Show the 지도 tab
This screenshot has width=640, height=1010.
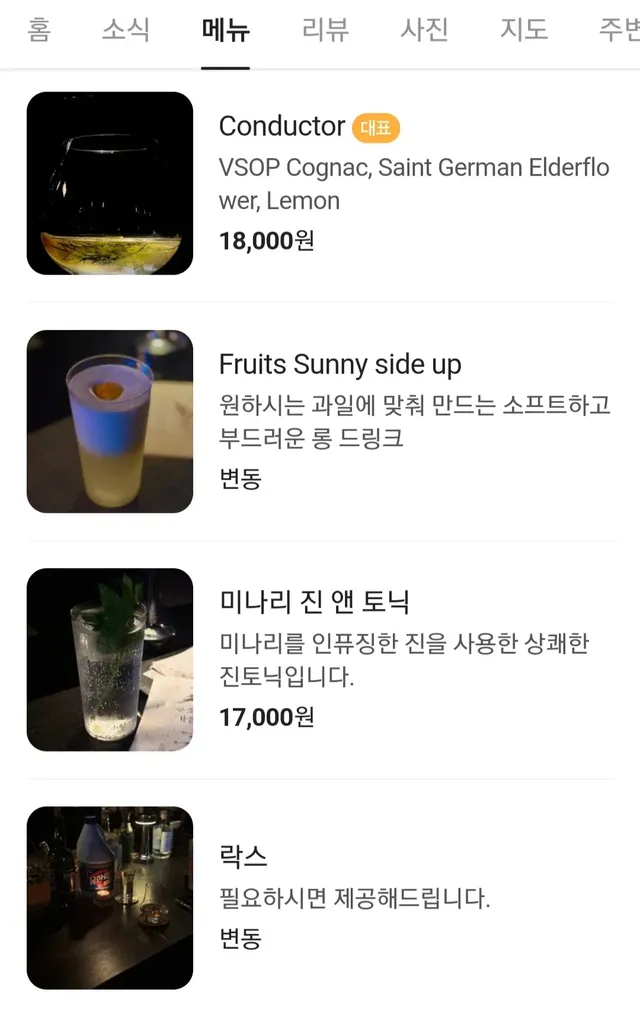coord(524,30)
